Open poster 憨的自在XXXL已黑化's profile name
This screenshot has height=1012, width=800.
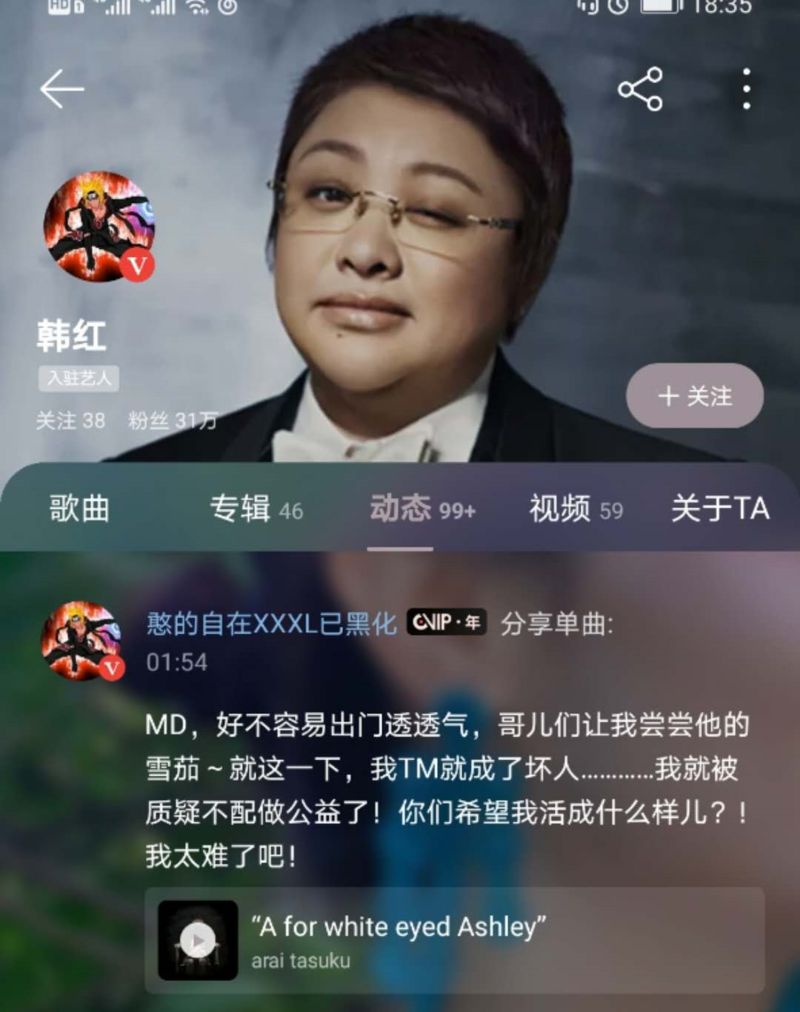[x=271, y=624]
